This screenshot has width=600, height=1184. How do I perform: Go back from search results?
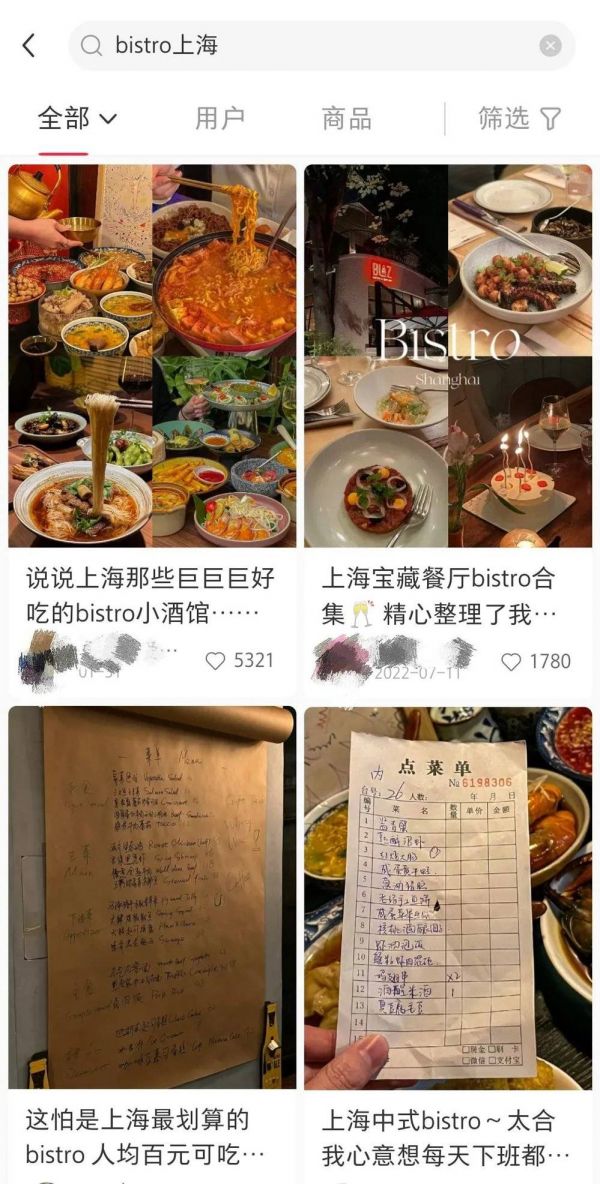[x=28, y=46]
